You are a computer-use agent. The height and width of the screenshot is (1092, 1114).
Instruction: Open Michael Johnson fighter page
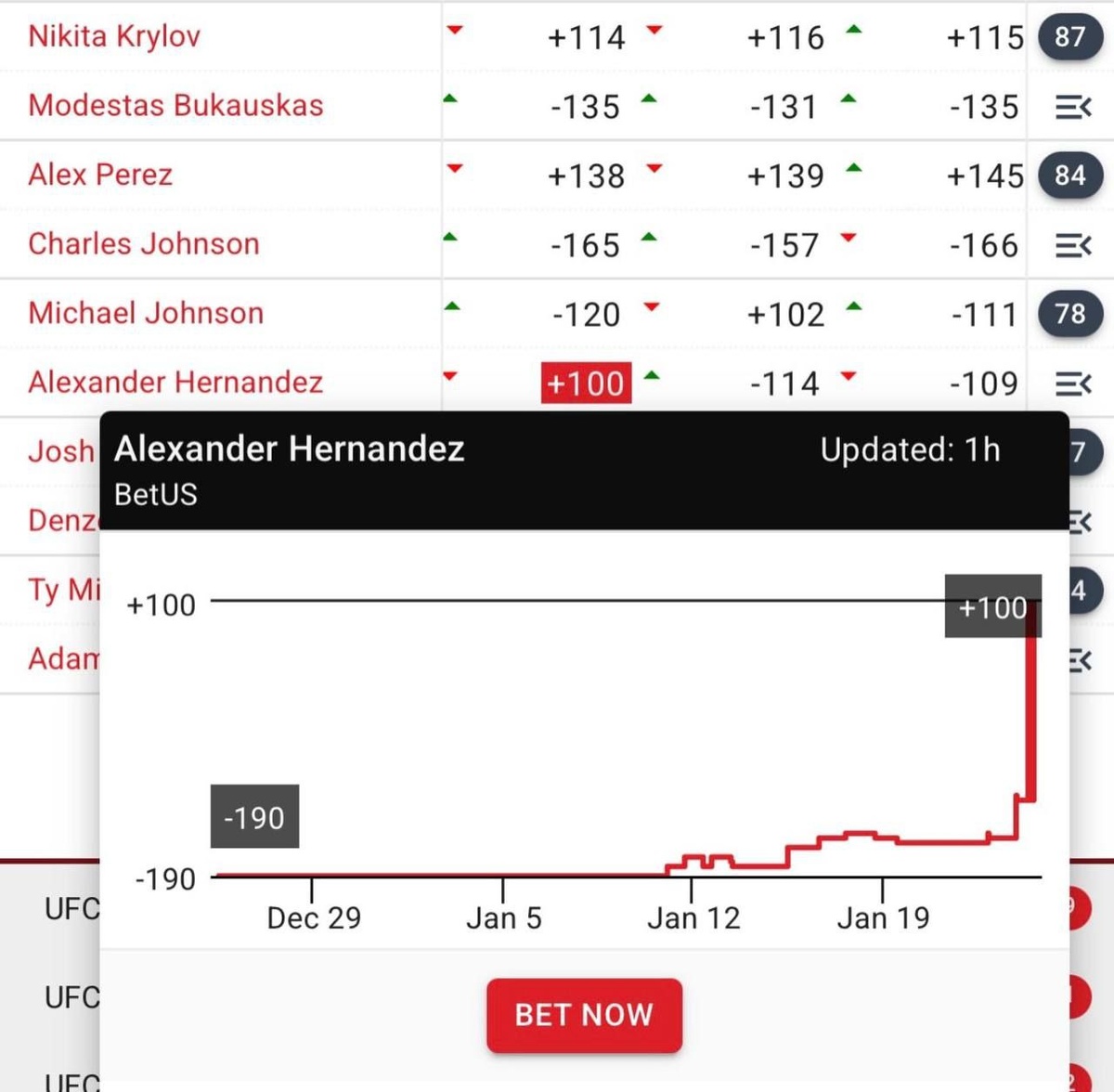(146, 313)
